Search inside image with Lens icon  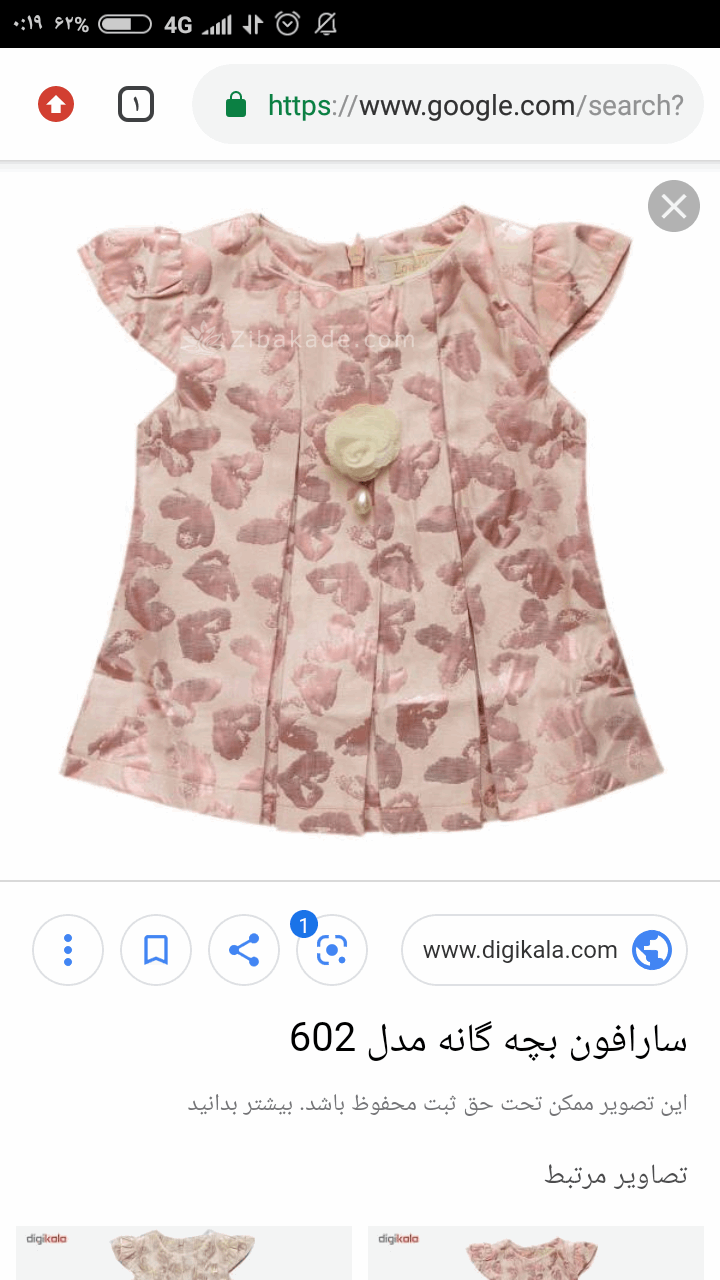[332, 949]
